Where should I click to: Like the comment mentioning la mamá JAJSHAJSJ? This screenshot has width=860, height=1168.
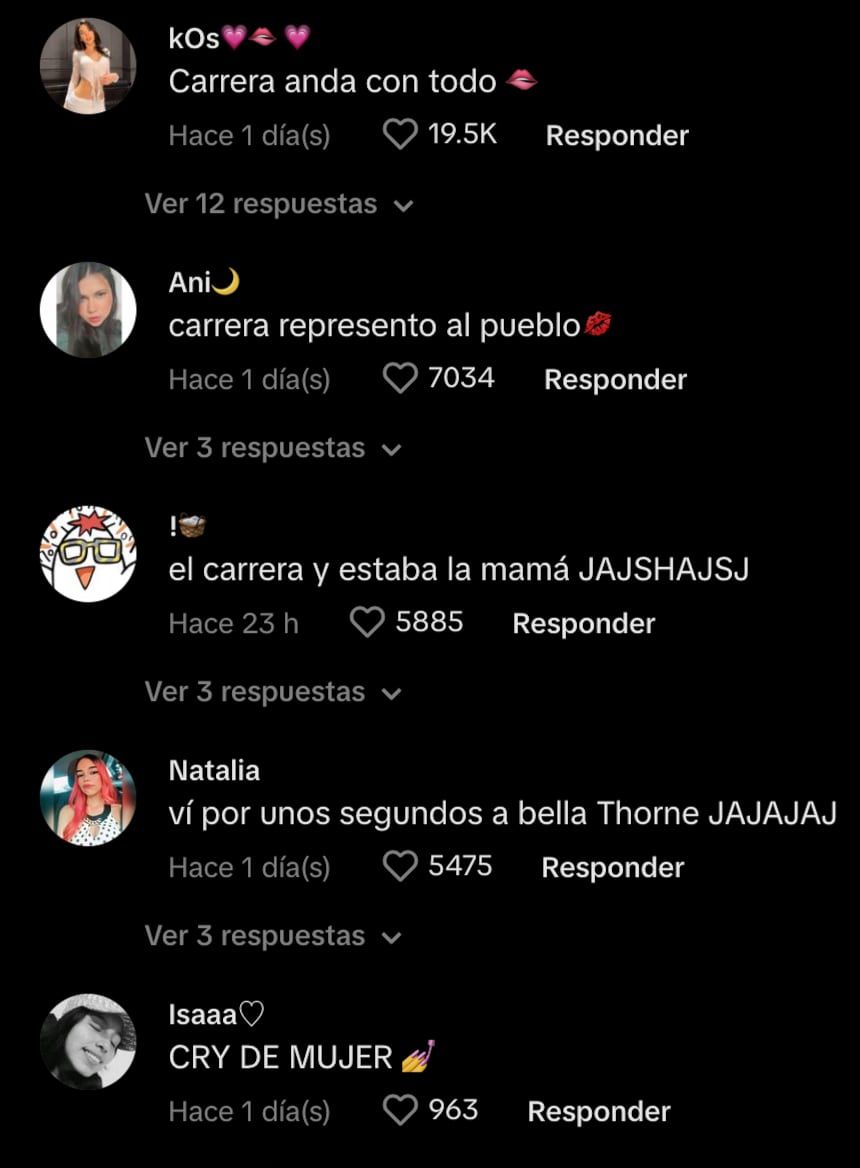click(x=366, y=622)
